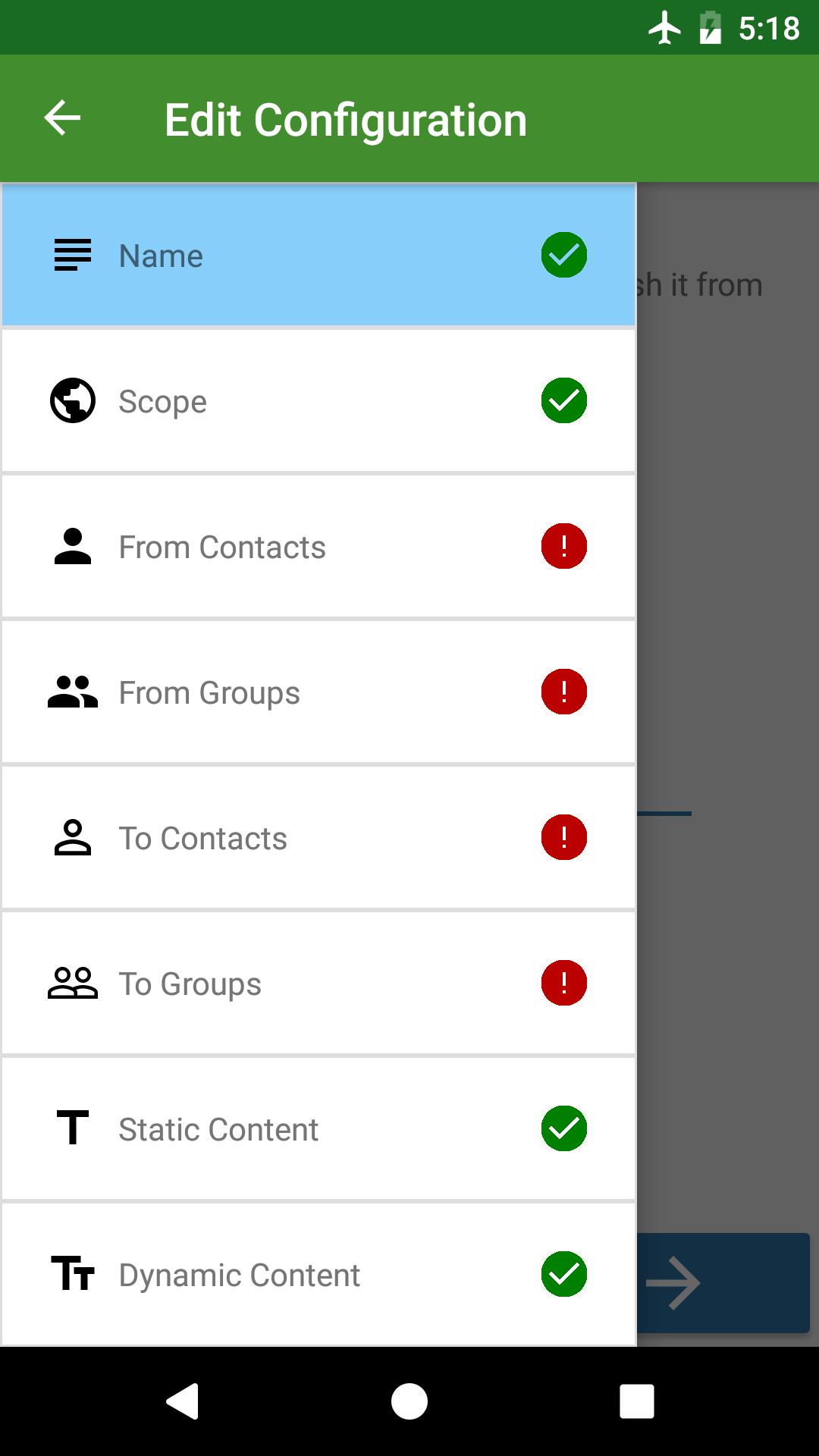819x1456 pixels.
Task: Click the globe icon next to Scope
Action: pyautogui.click(x=73, y=400)
